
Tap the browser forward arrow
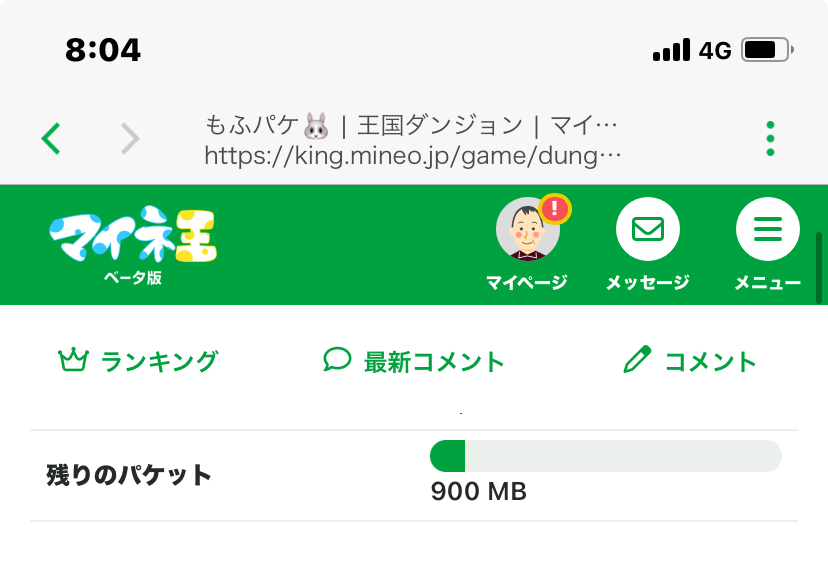tap(130, 138)
